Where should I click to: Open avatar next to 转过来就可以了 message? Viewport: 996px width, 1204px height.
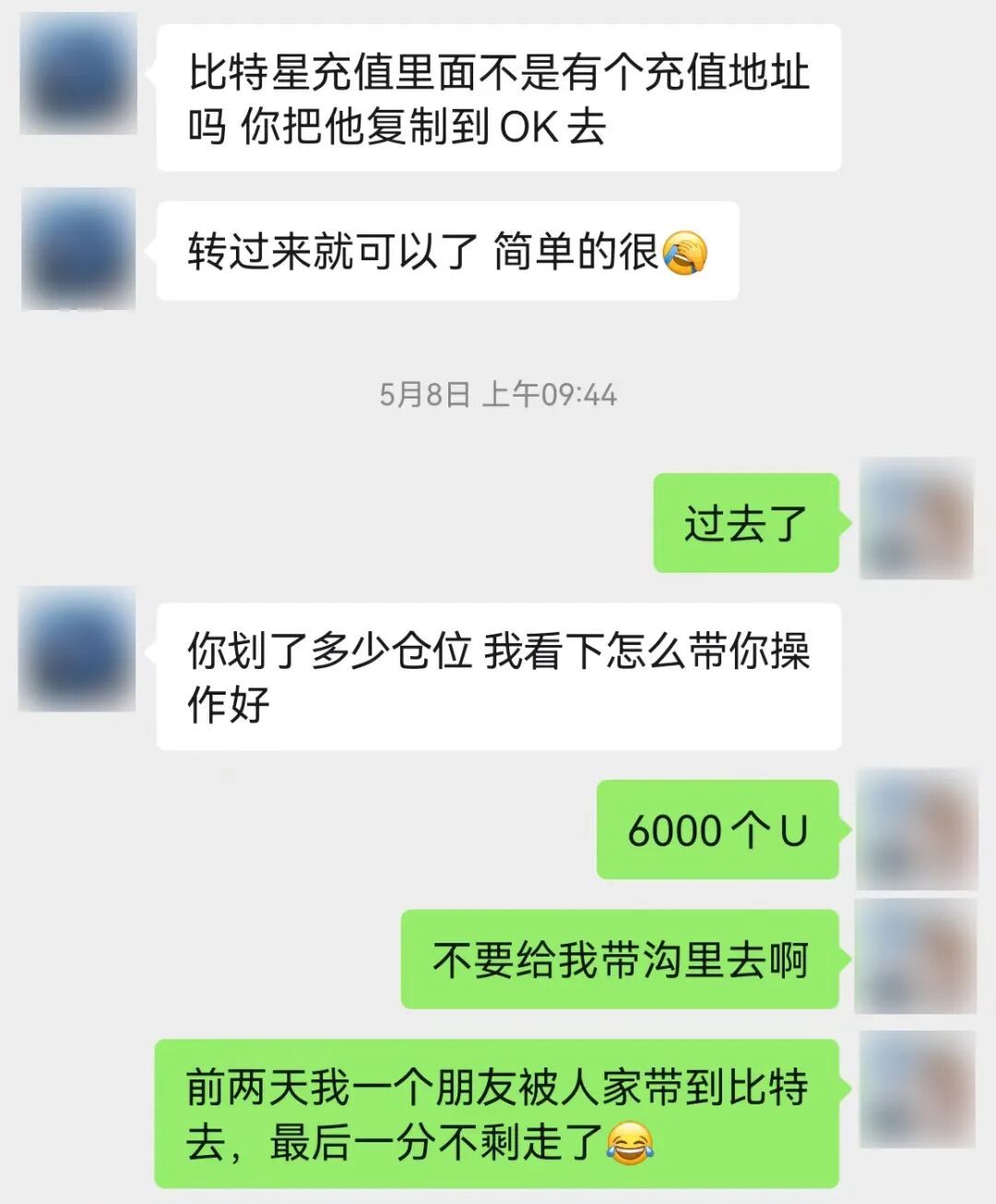[x=78, y=249]
